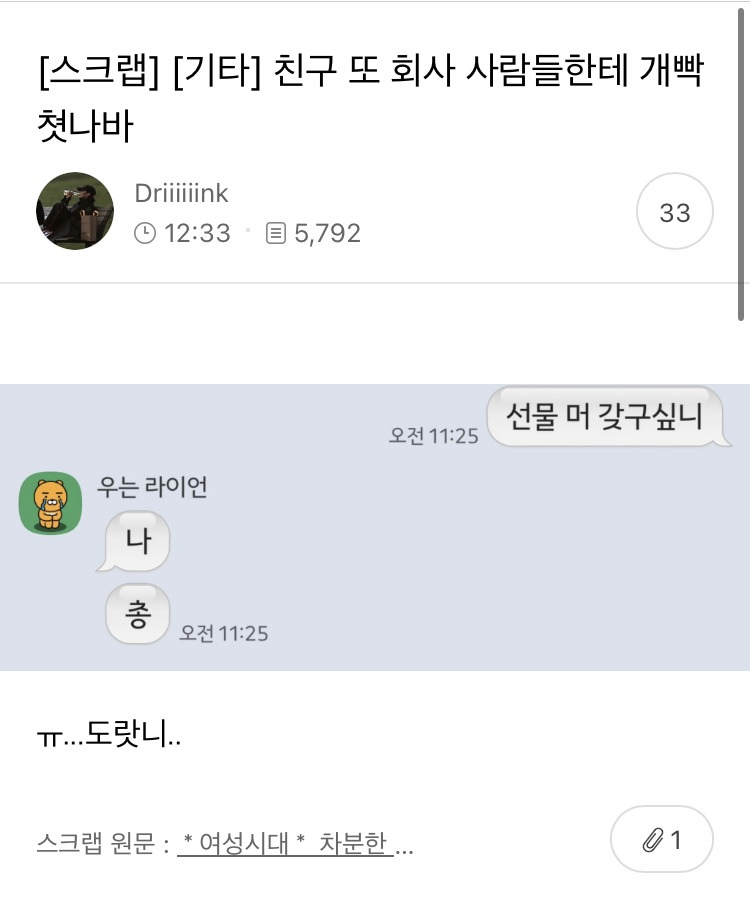
Task: Open the embedded chat screenshot image
Action: [375, 527]
